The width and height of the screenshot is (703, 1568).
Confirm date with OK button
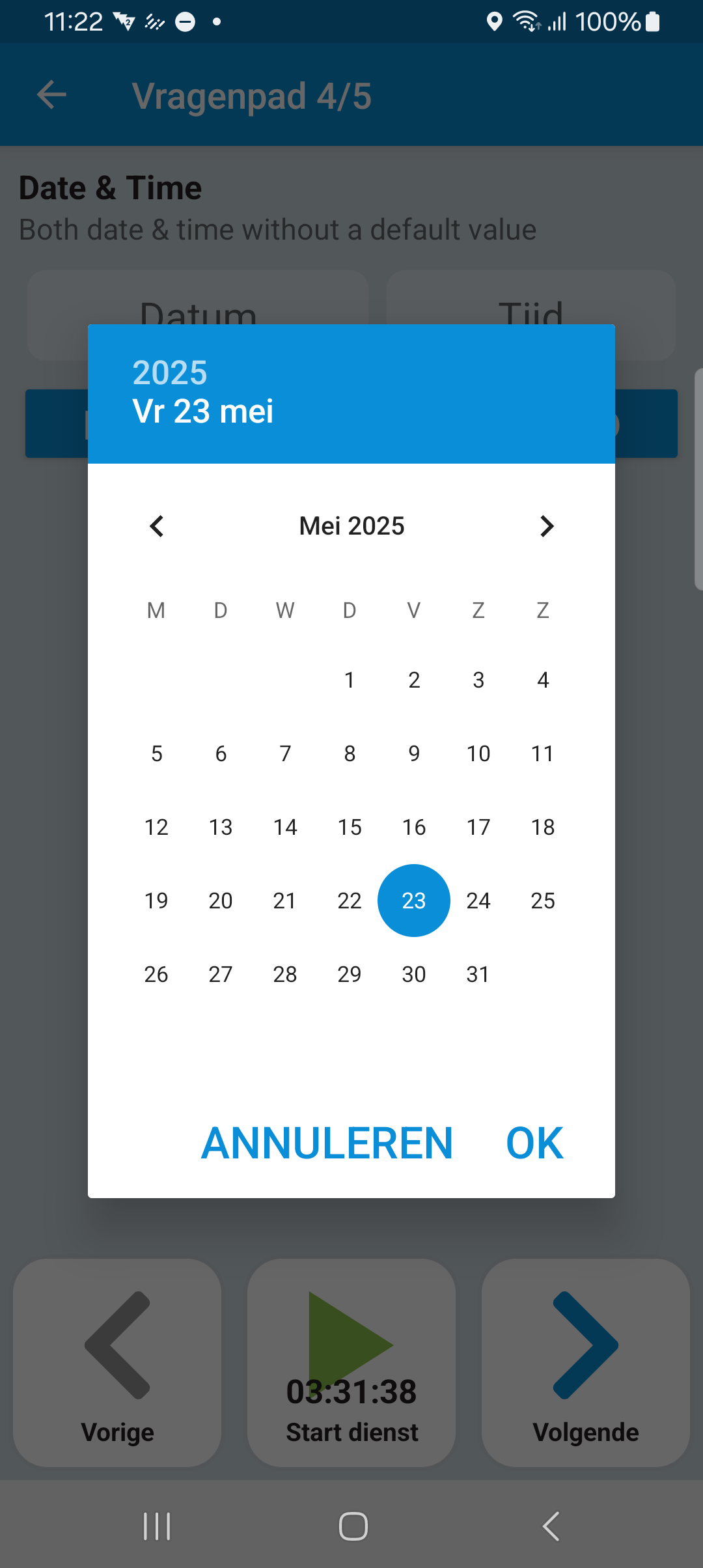tap(534, 1143)
